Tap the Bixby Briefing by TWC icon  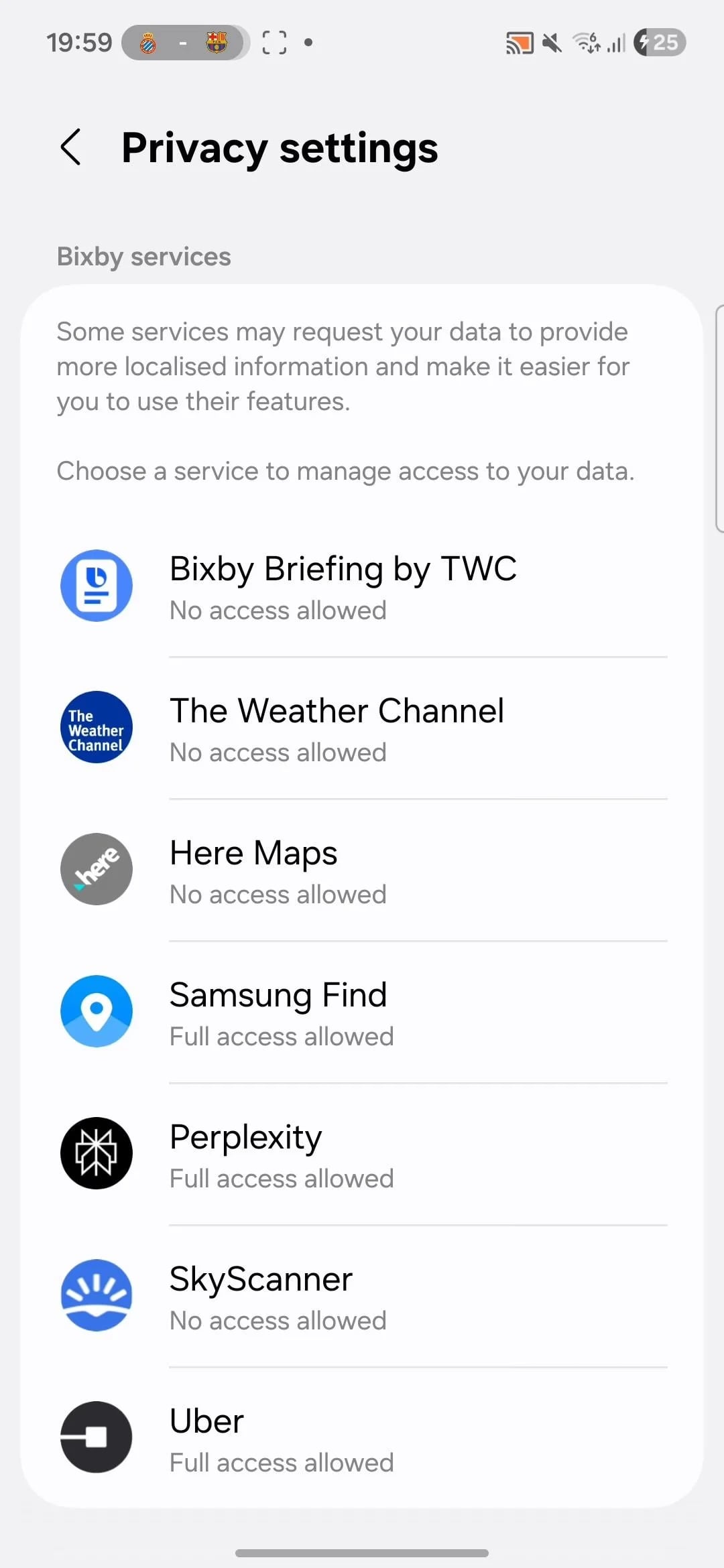click(x=96, y=585)
